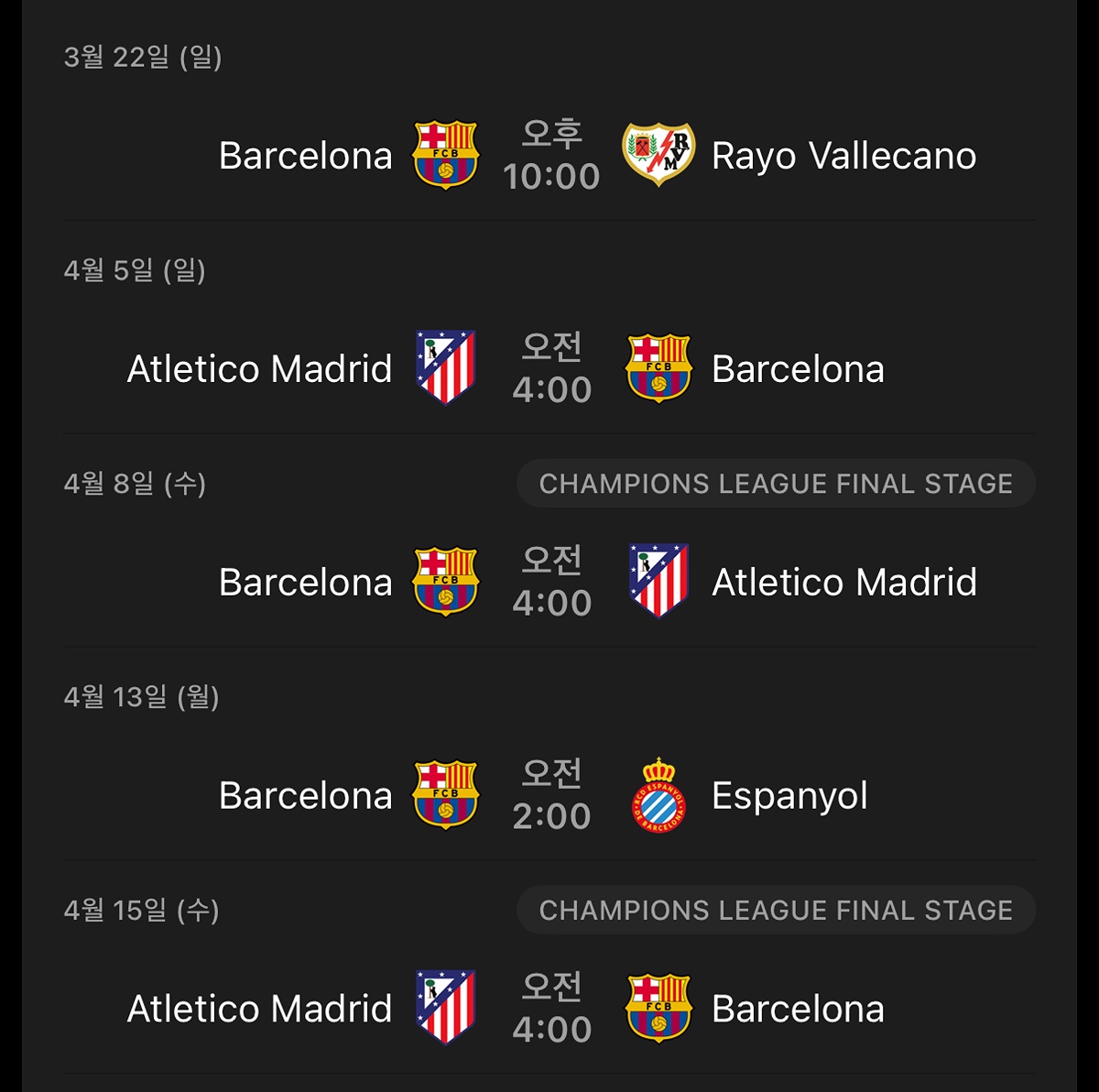View the April 8 Barcelona vs Atletico Madrid match
1099x1092 pixels.
(550, 583)
